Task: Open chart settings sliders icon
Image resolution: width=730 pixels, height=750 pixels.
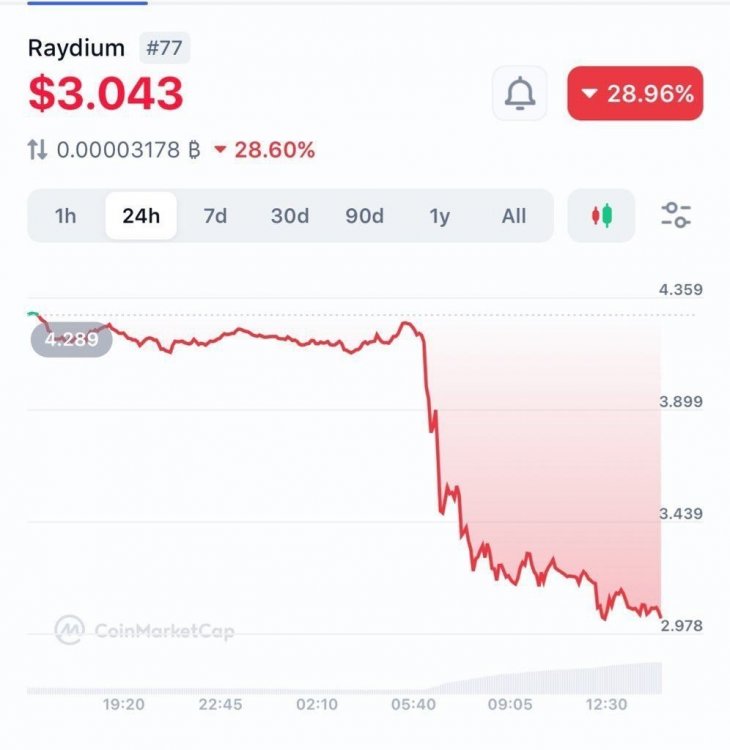Action: [677, 215]
